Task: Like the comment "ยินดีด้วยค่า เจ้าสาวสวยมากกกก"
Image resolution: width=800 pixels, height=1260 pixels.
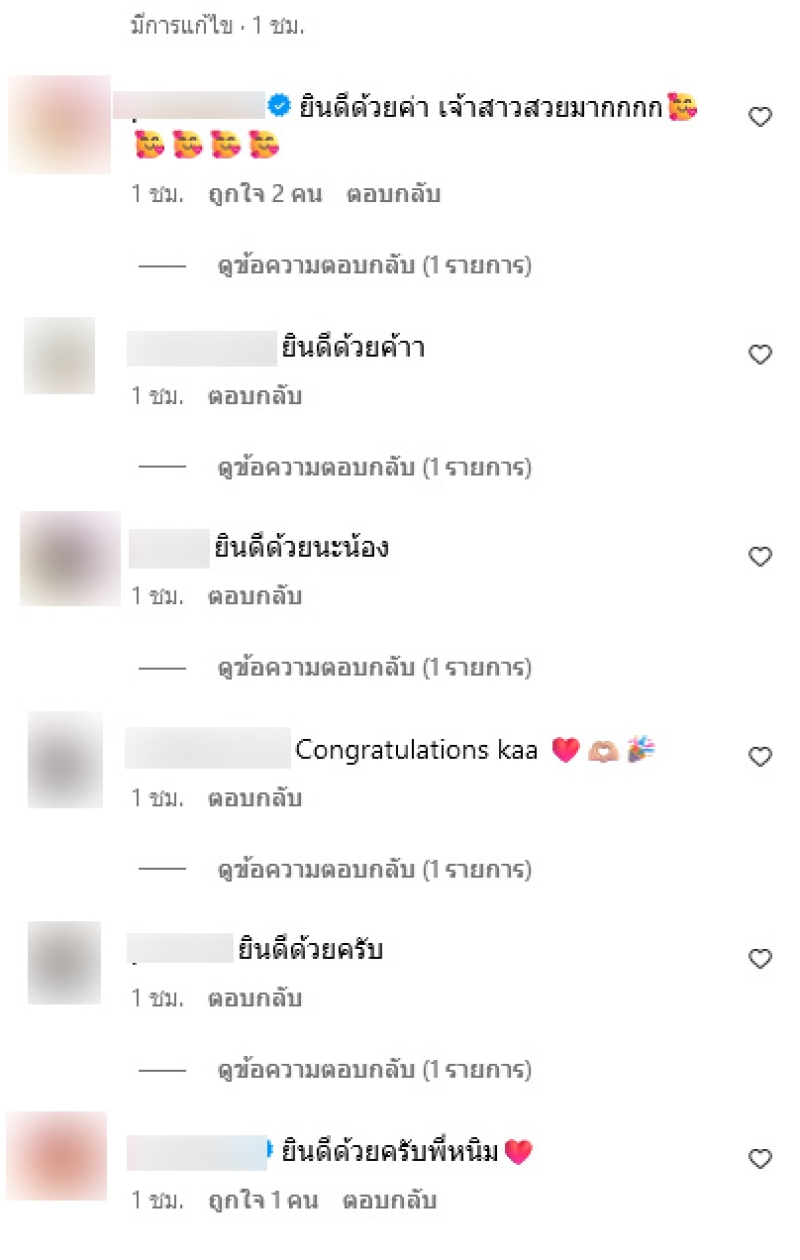Action: click(760, 117)
